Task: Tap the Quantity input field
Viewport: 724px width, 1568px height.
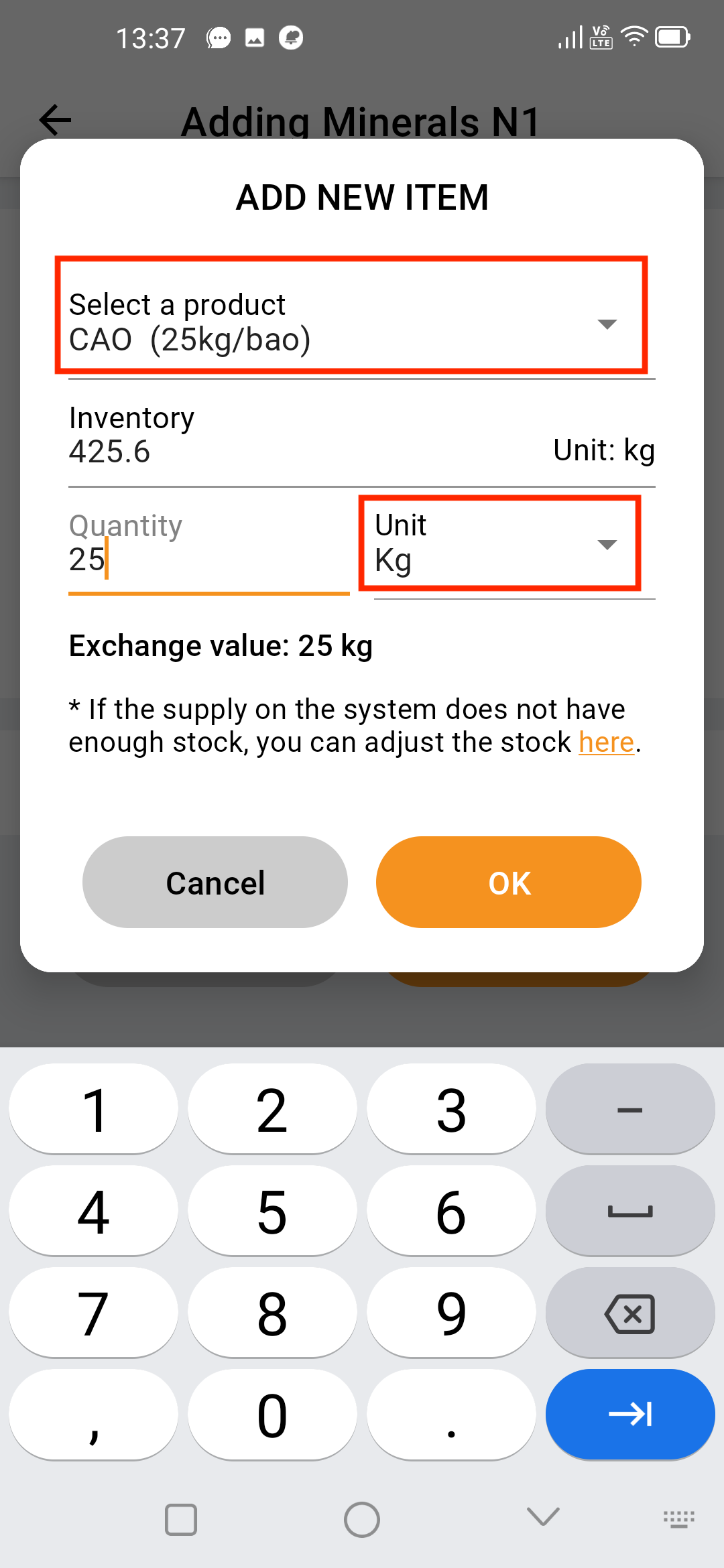Action: point(208,545)
